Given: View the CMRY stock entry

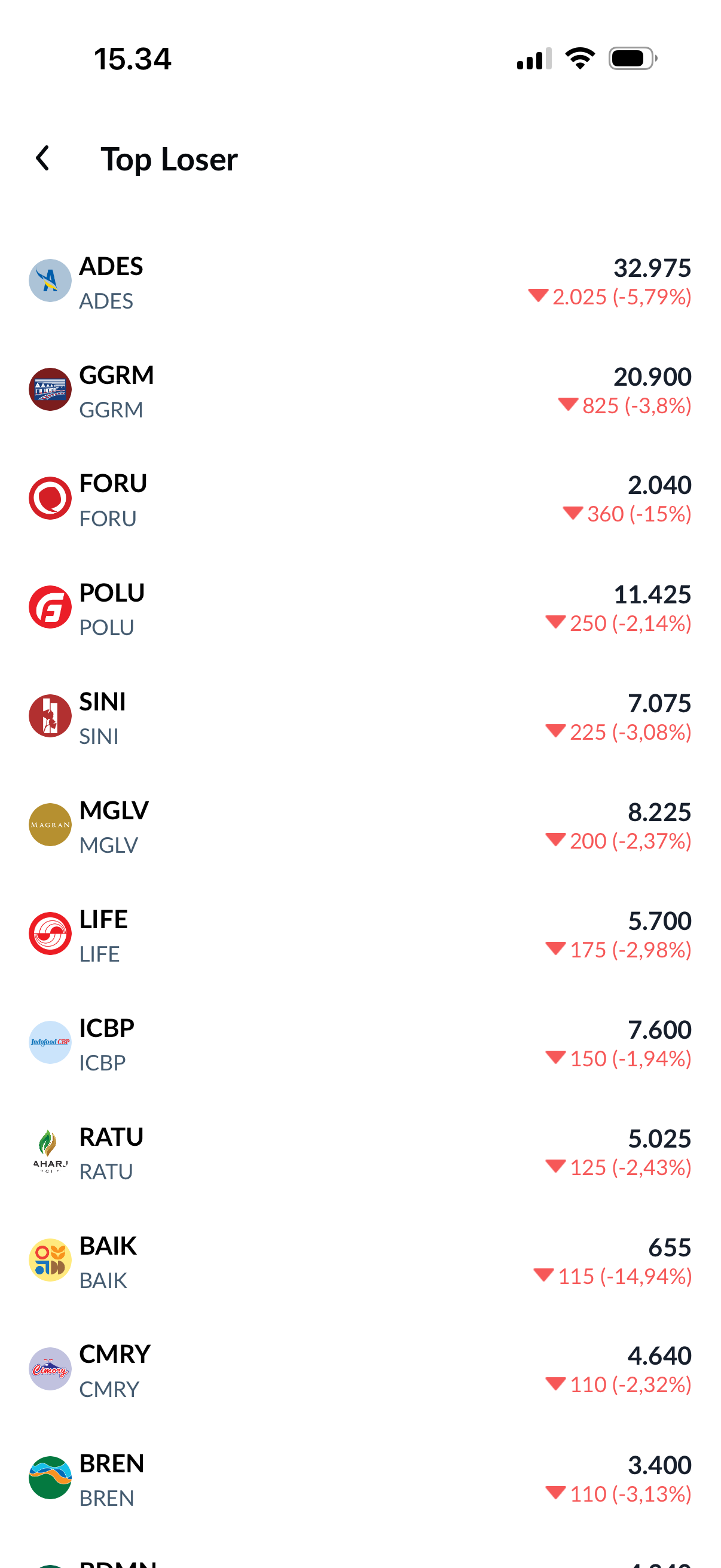Looking at the screenshot, I should point(360,1370).
